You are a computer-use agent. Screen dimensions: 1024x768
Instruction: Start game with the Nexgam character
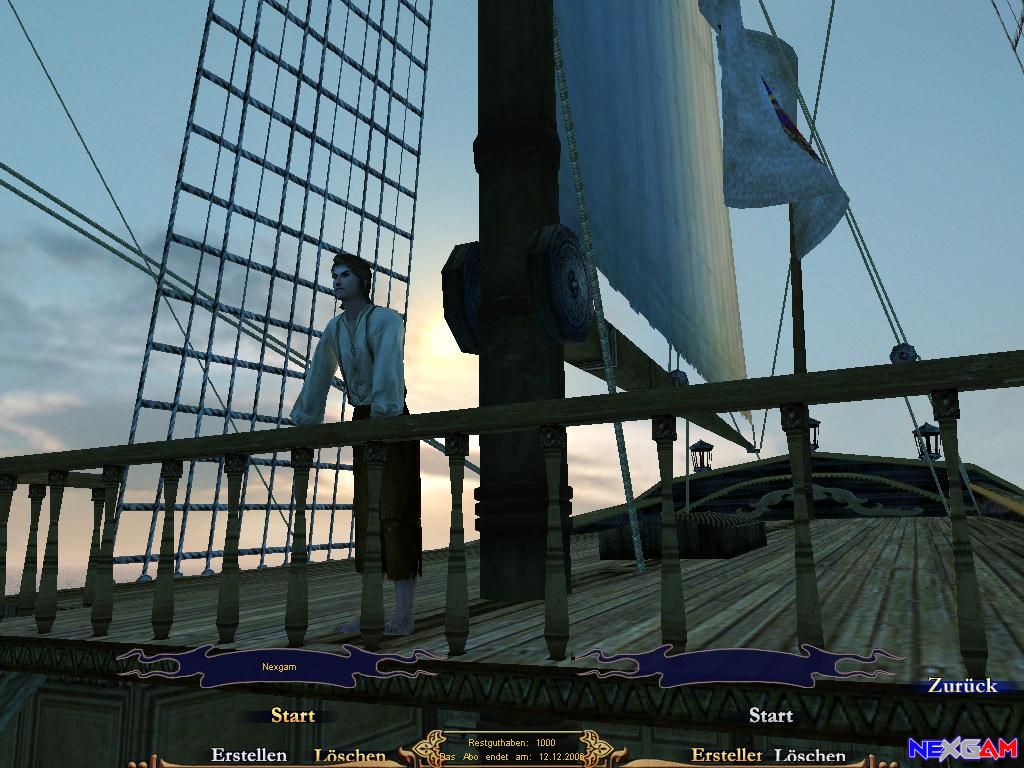point(292,715)
